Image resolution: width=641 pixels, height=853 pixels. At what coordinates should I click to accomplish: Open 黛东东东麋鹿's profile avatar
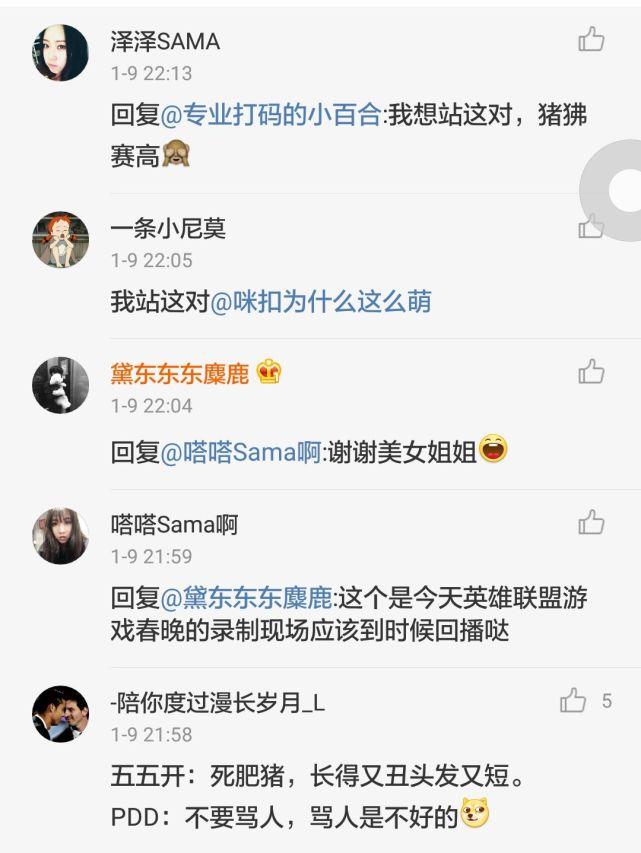[61, 385]
